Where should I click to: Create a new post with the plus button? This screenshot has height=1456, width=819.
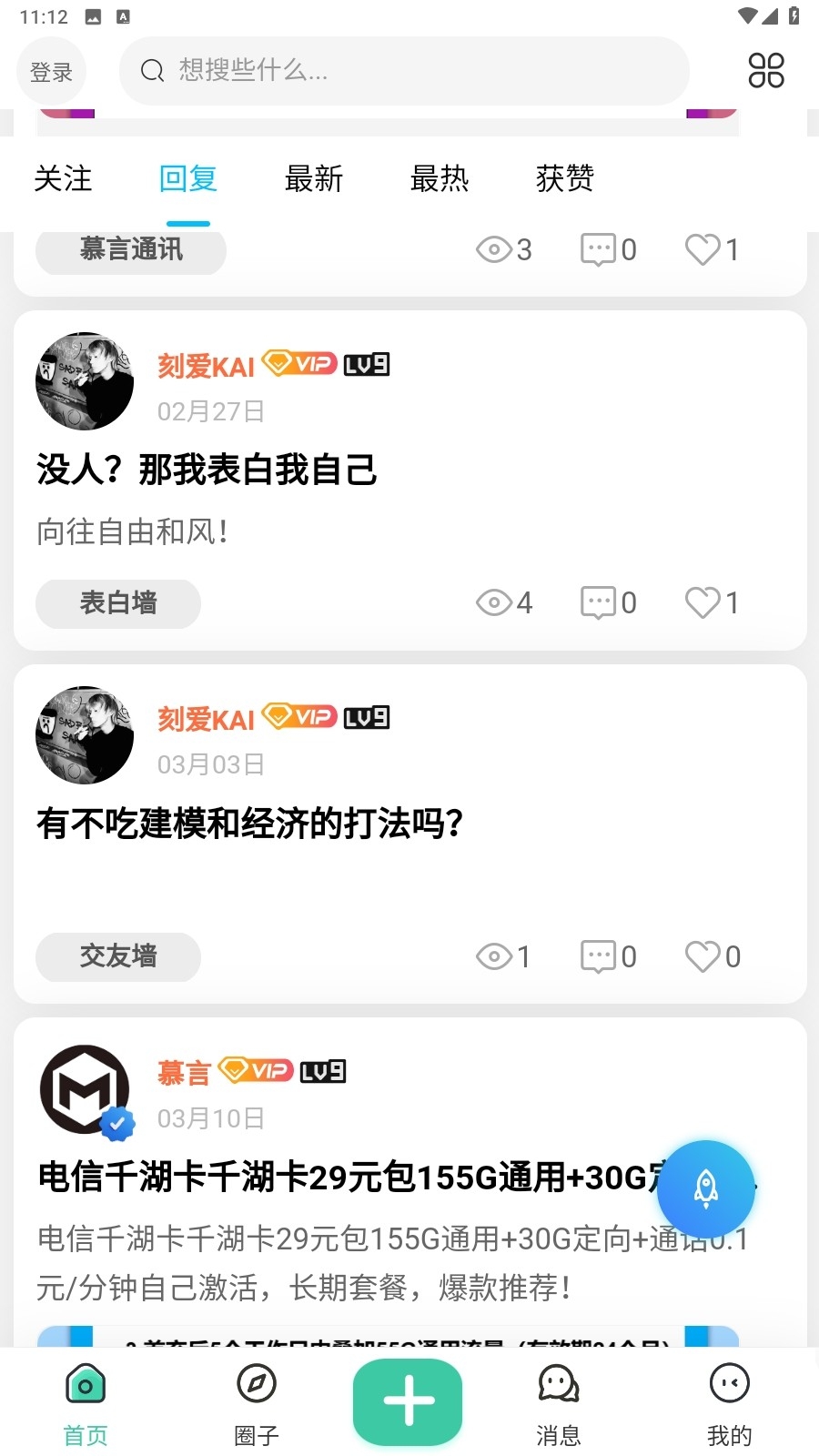click(x=408, y=1401)
